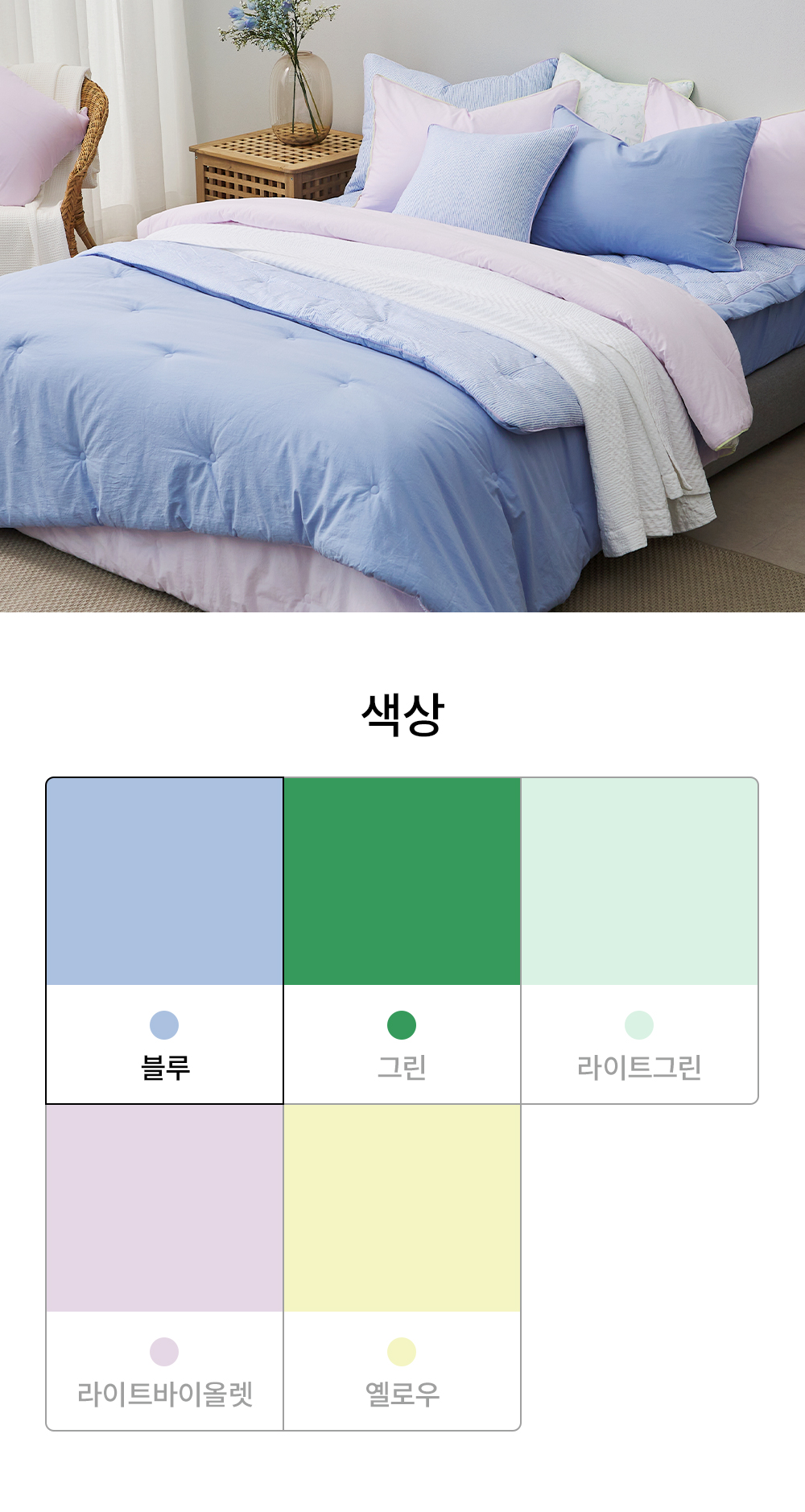Select the 옐로우 color swatch
This screenshot has height=1512, width=805.
(402, 1267)
